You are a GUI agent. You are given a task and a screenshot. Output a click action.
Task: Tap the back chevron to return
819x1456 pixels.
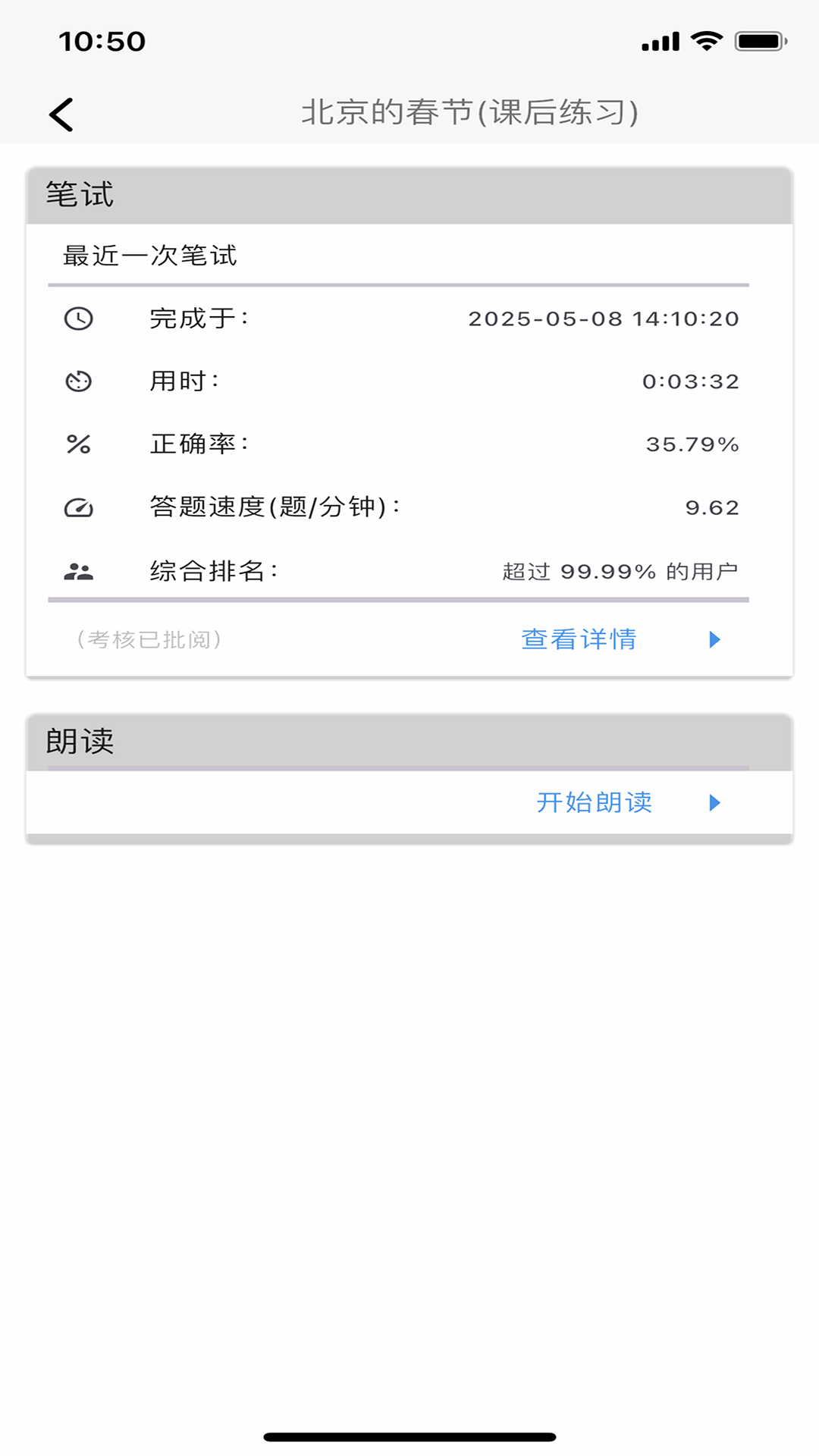click(x=61, y=115)
